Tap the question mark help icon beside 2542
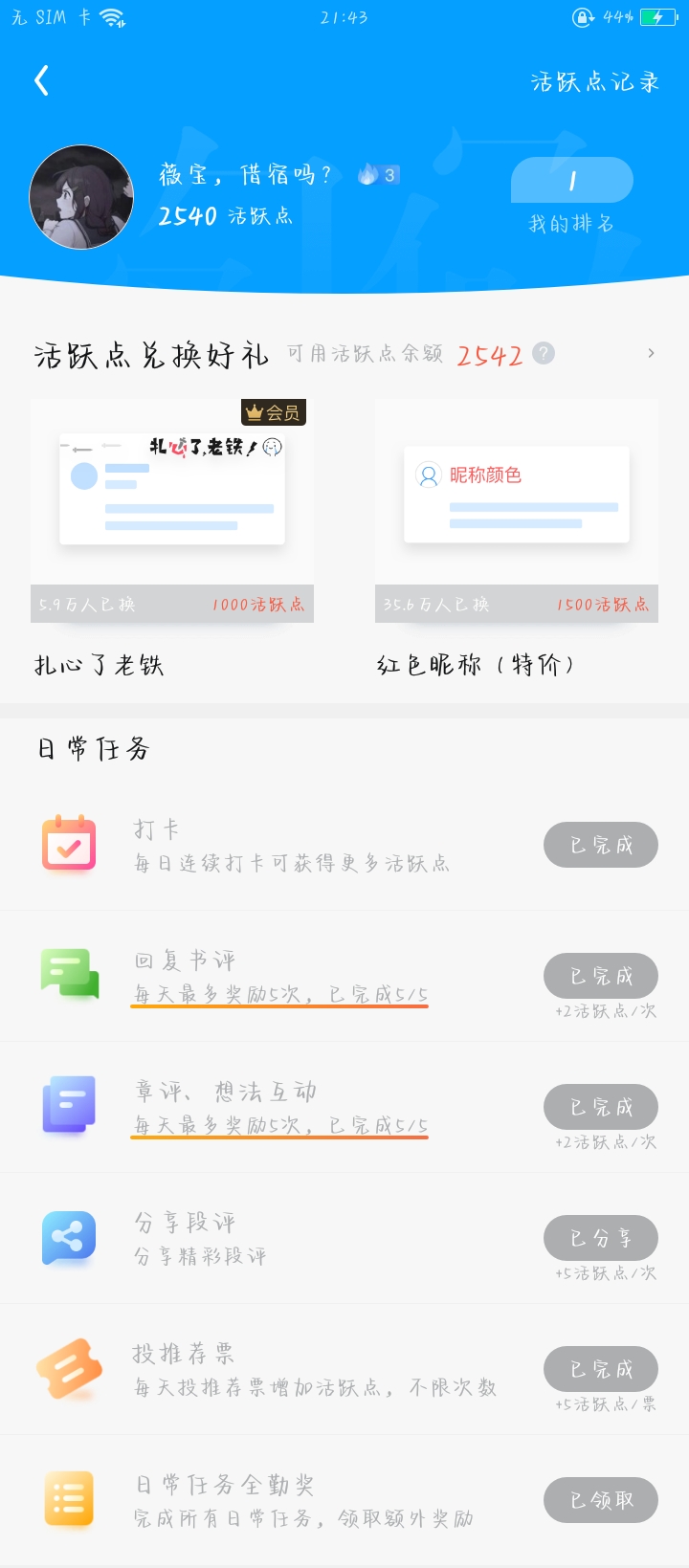 click(544, 353)
